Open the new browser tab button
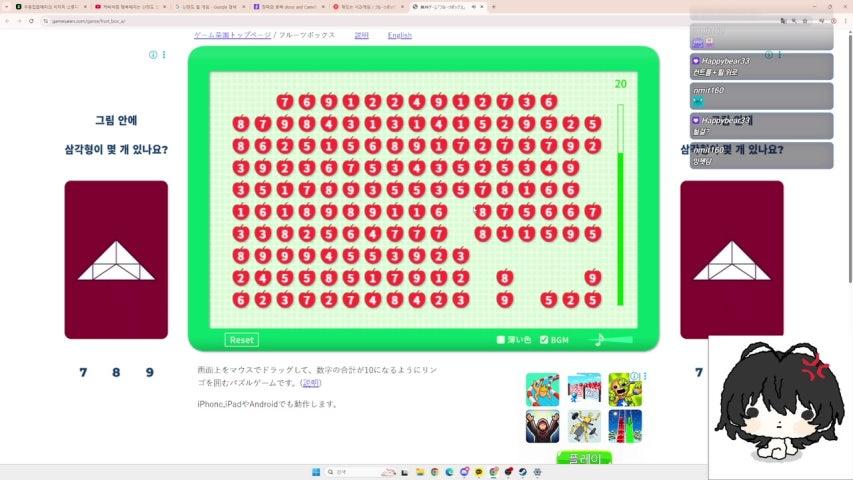853x480 pixels. pyautogui.click(x=494, y=6)
